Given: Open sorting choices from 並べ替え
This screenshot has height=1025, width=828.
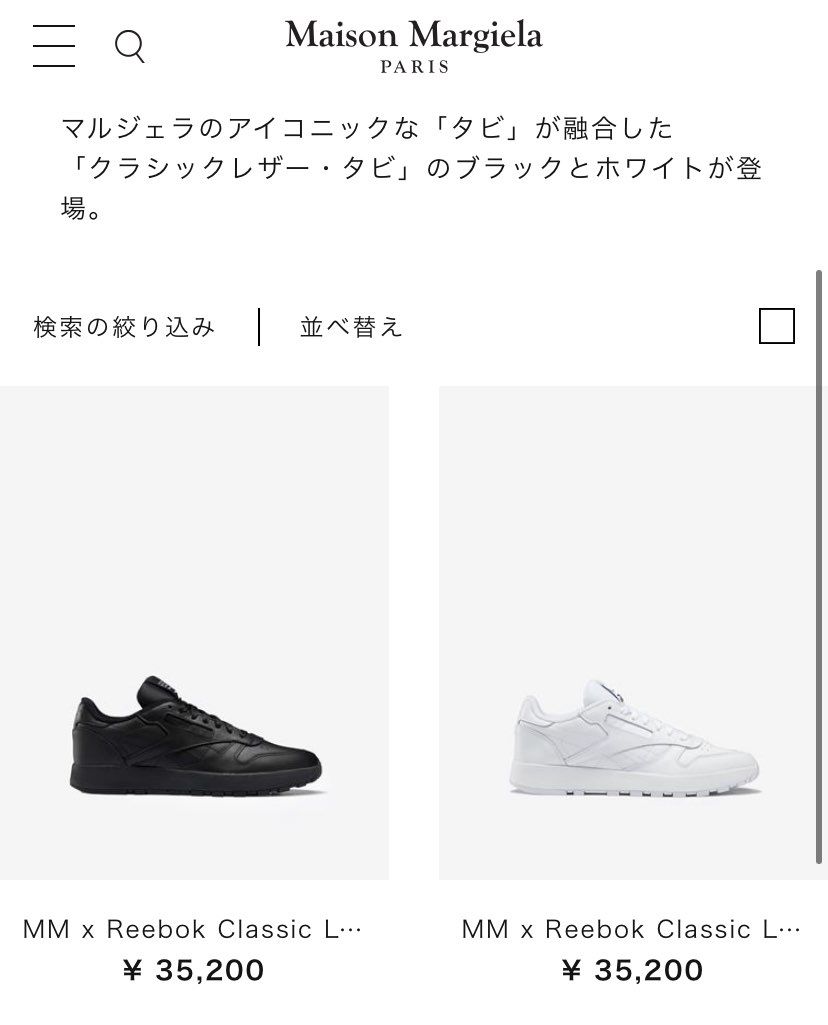Looking at the screenshot, I should 349,327.
